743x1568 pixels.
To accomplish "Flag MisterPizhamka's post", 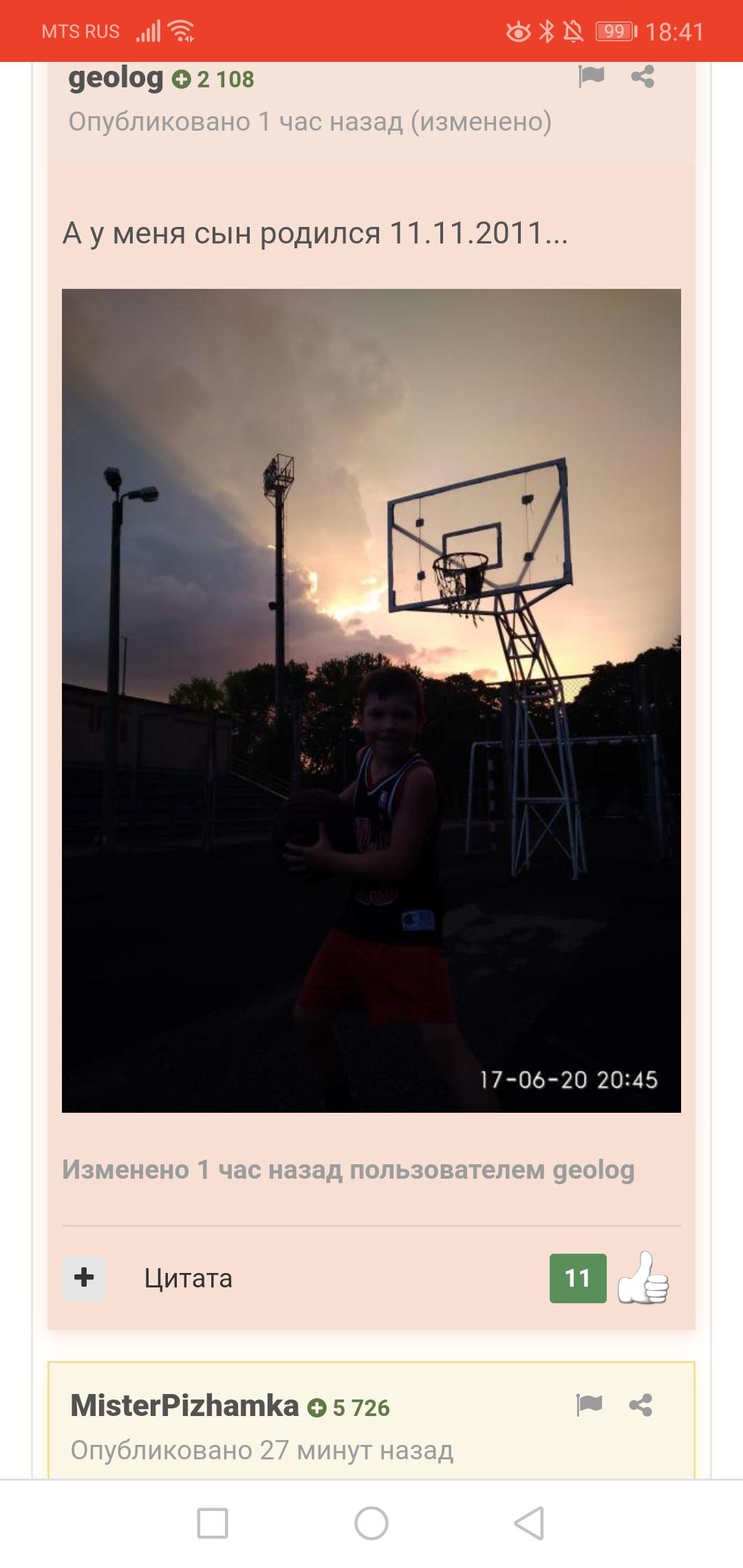I will click(x=589, y=1404).
